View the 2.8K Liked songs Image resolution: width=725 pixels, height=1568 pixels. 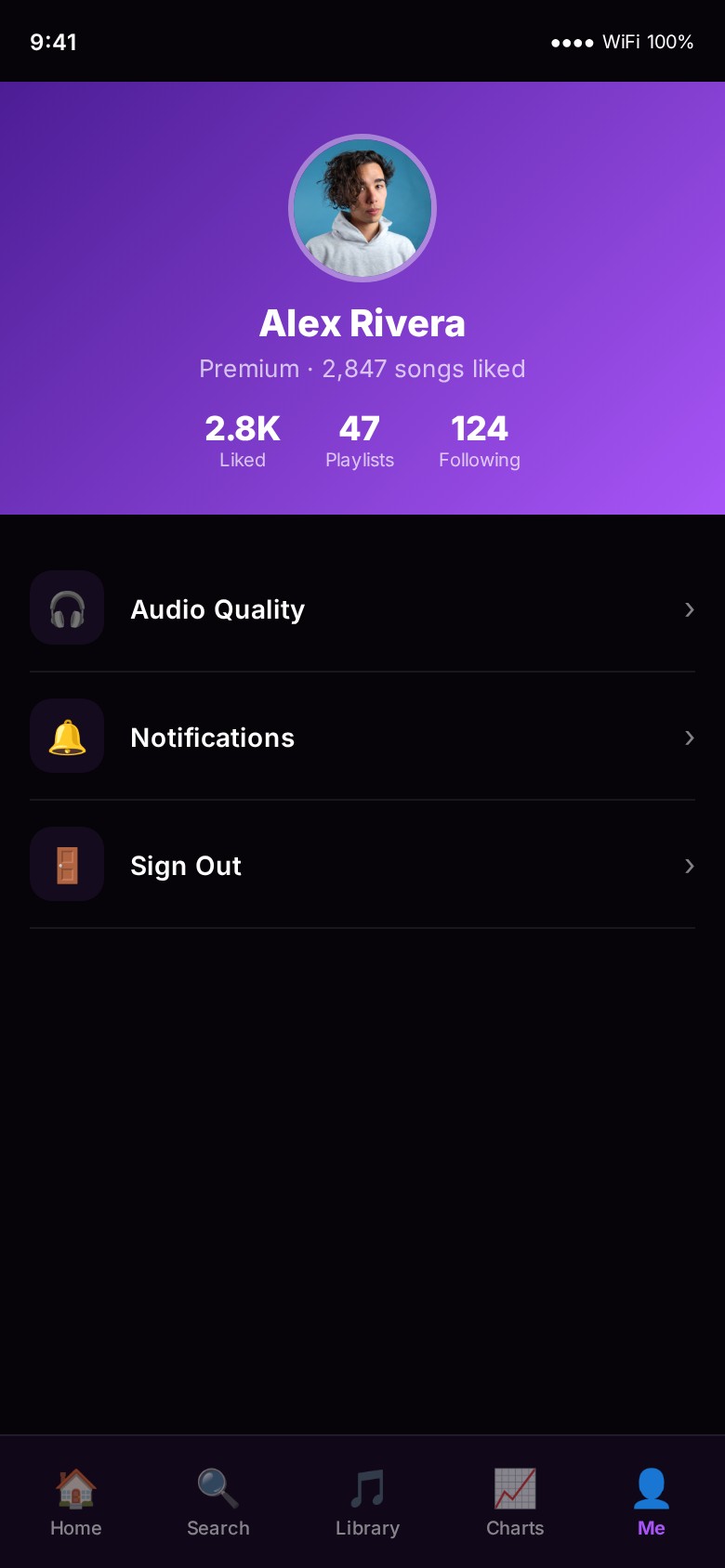pos(243,440)
